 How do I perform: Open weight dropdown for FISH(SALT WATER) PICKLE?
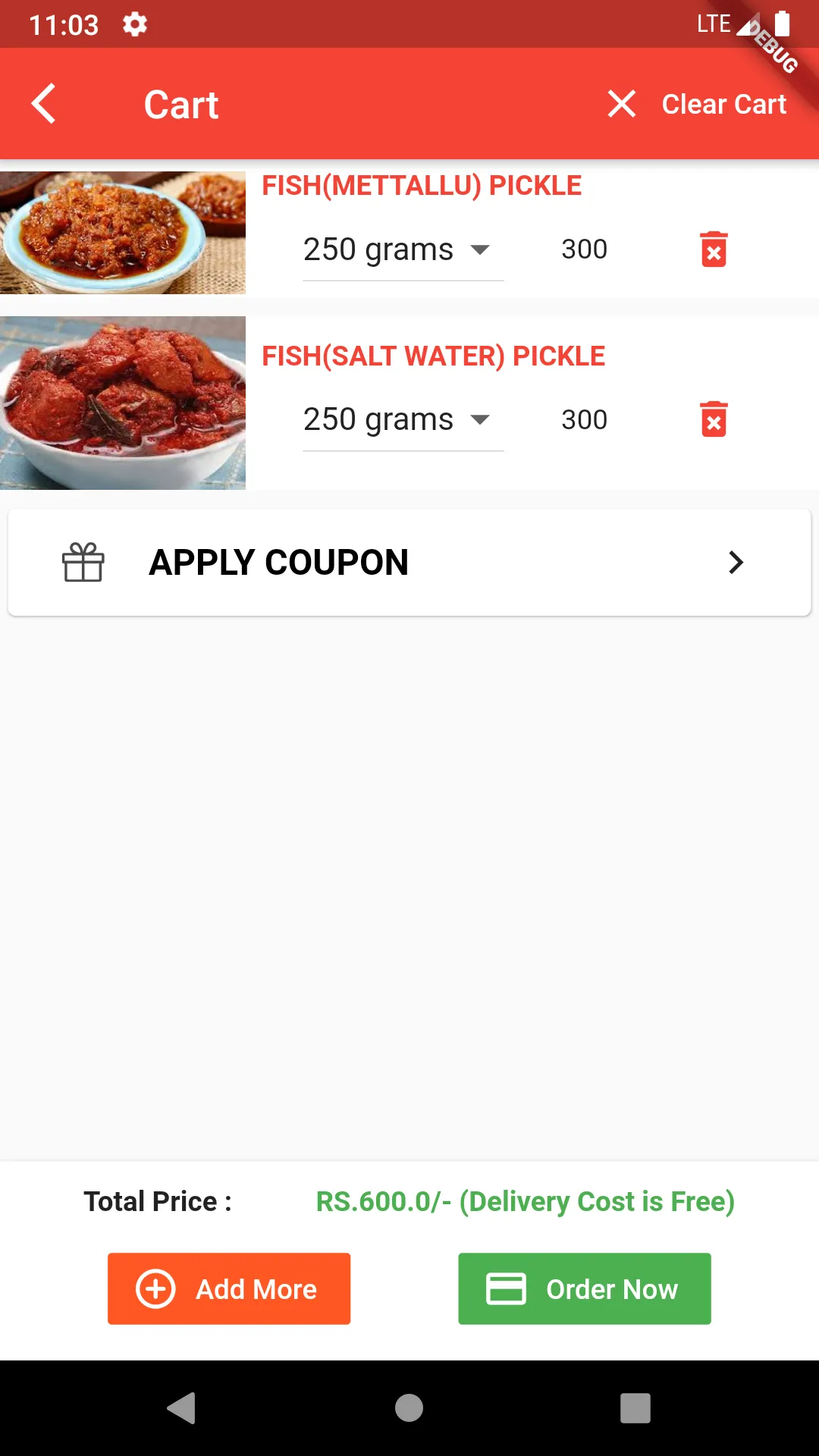click(402, 419)
